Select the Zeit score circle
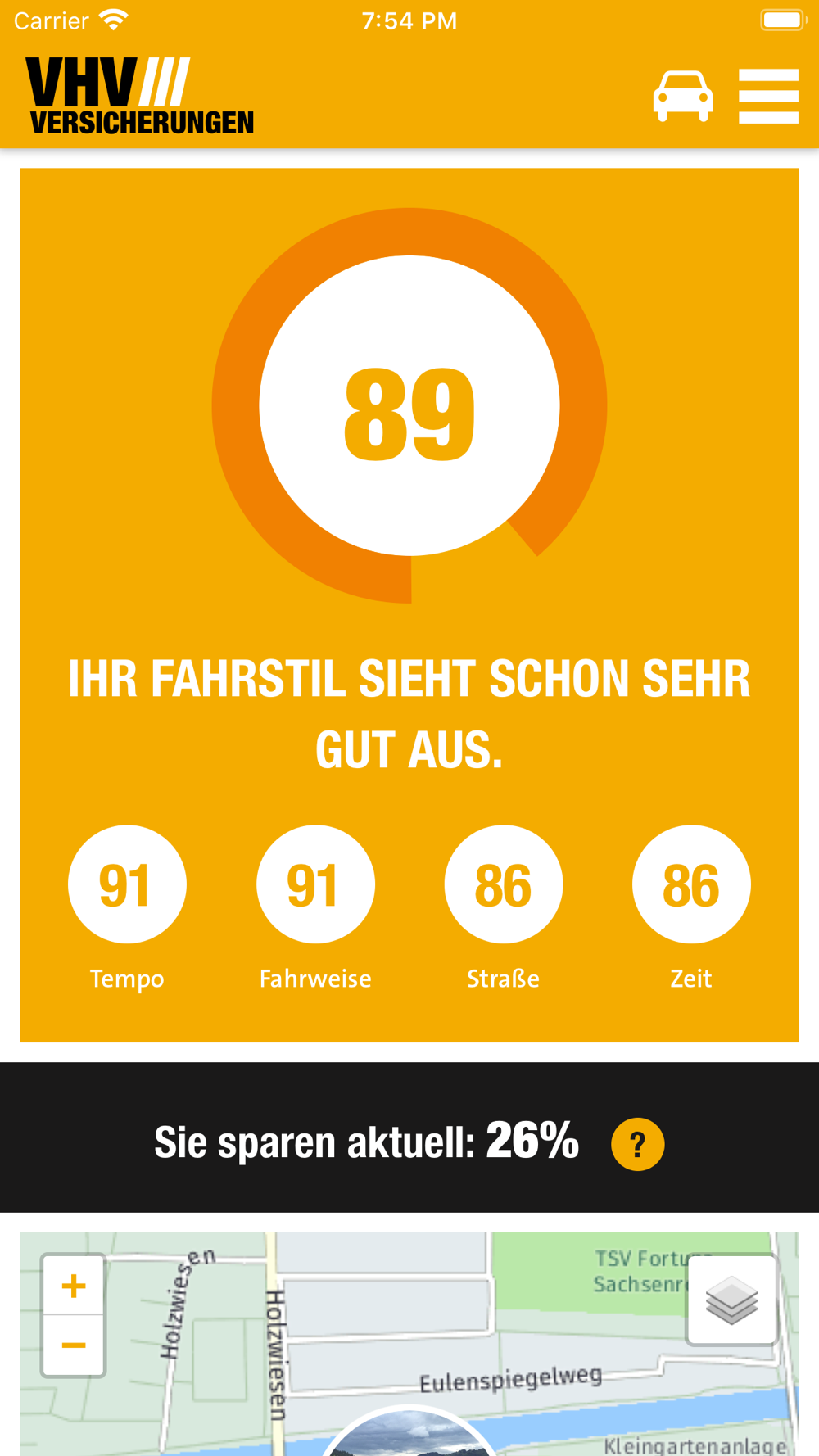819x1456 pixels. pos(691,884)
